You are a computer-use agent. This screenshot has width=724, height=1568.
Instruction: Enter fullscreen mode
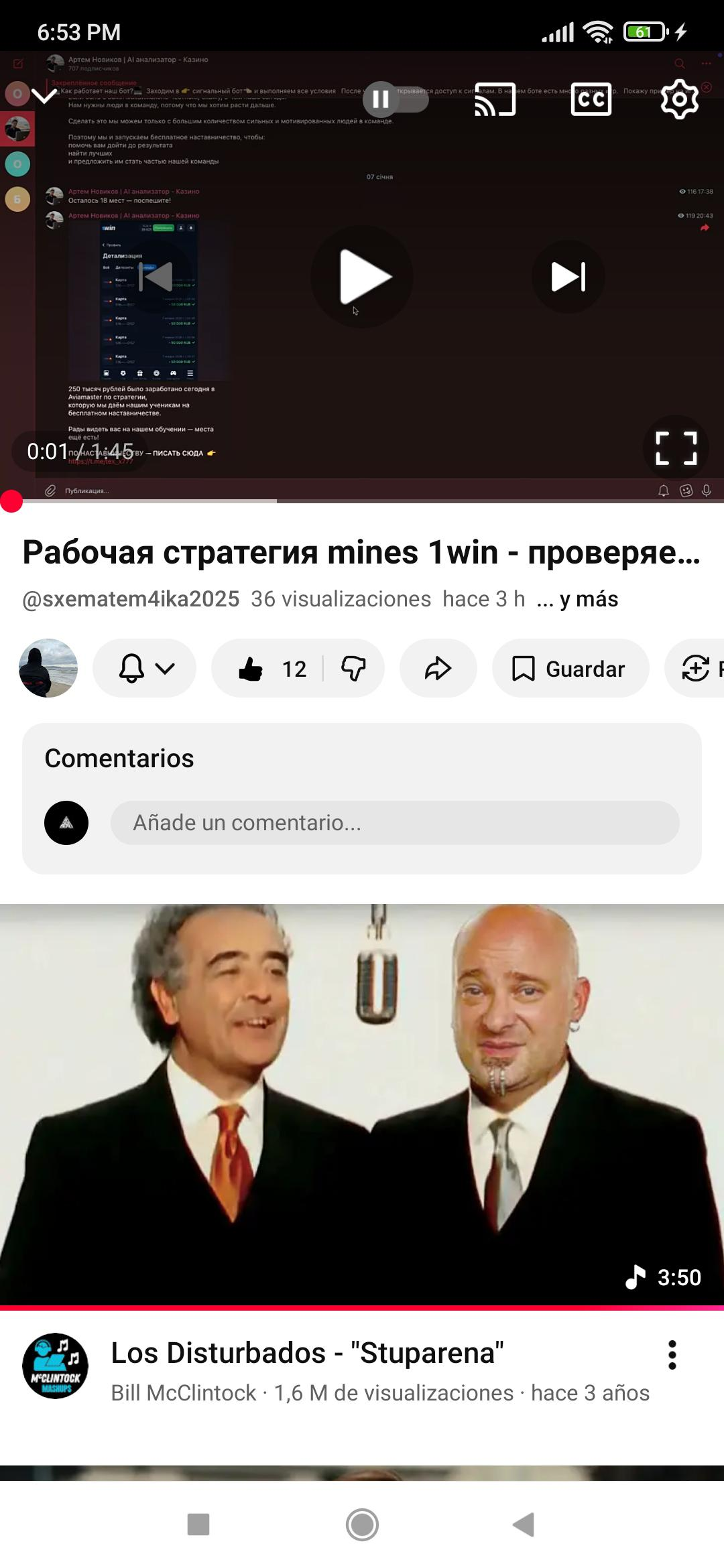[x=676, y=448]
